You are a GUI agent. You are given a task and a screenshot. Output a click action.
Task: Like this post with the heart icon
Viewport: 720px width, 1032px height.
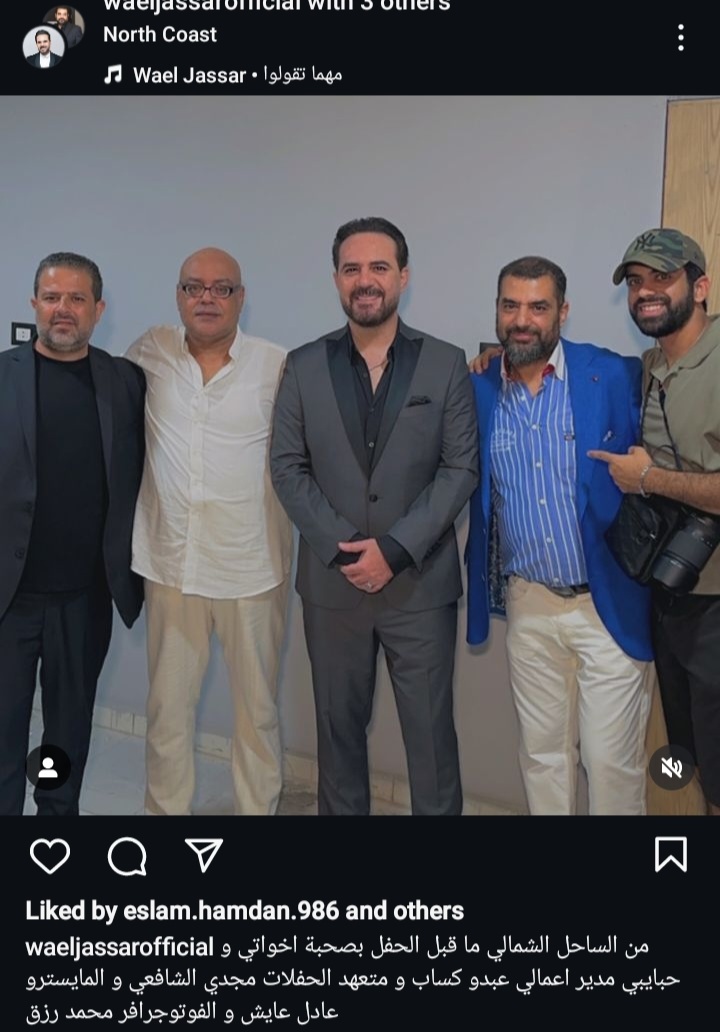(x=49, y=856)
